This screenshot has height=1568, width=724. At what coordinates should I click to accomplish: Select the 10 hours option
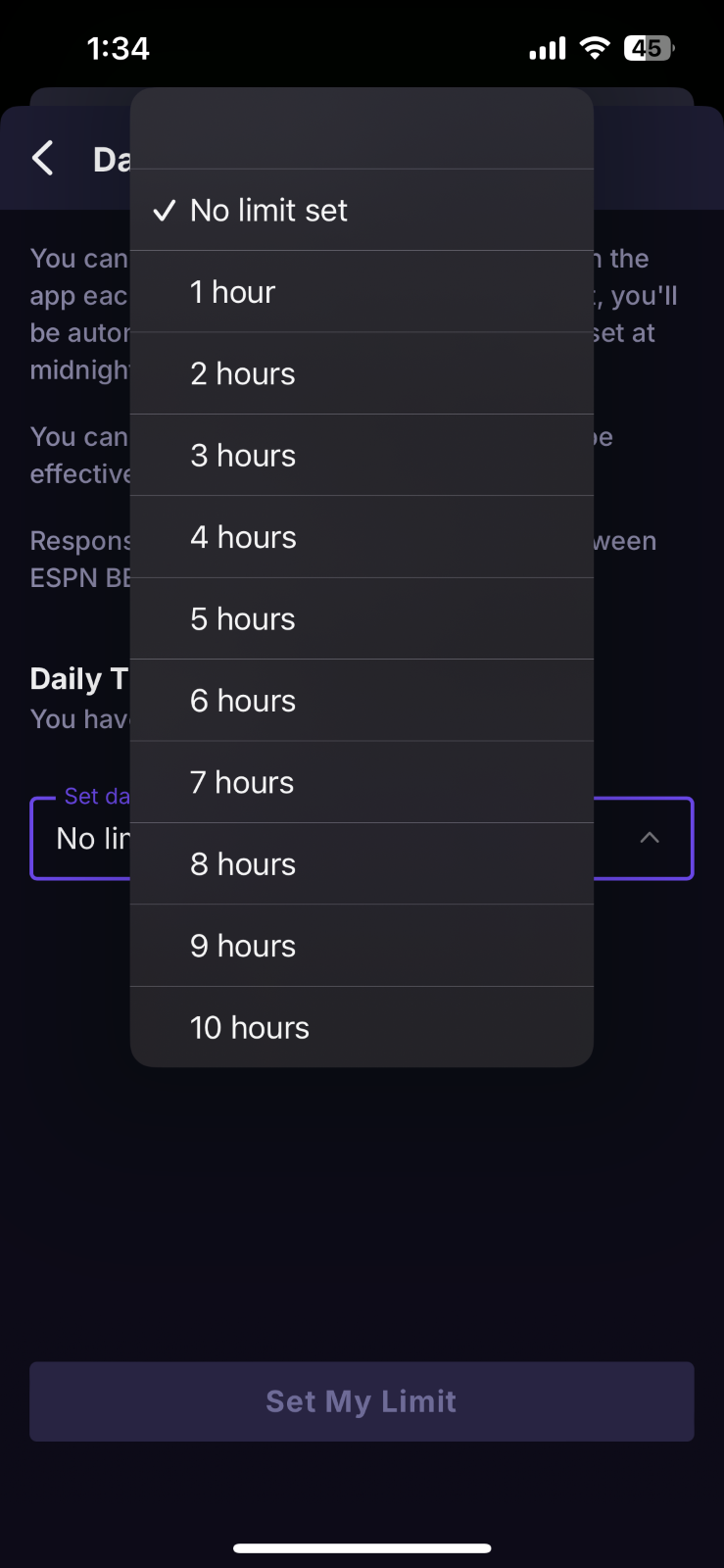pos(362,1027)
